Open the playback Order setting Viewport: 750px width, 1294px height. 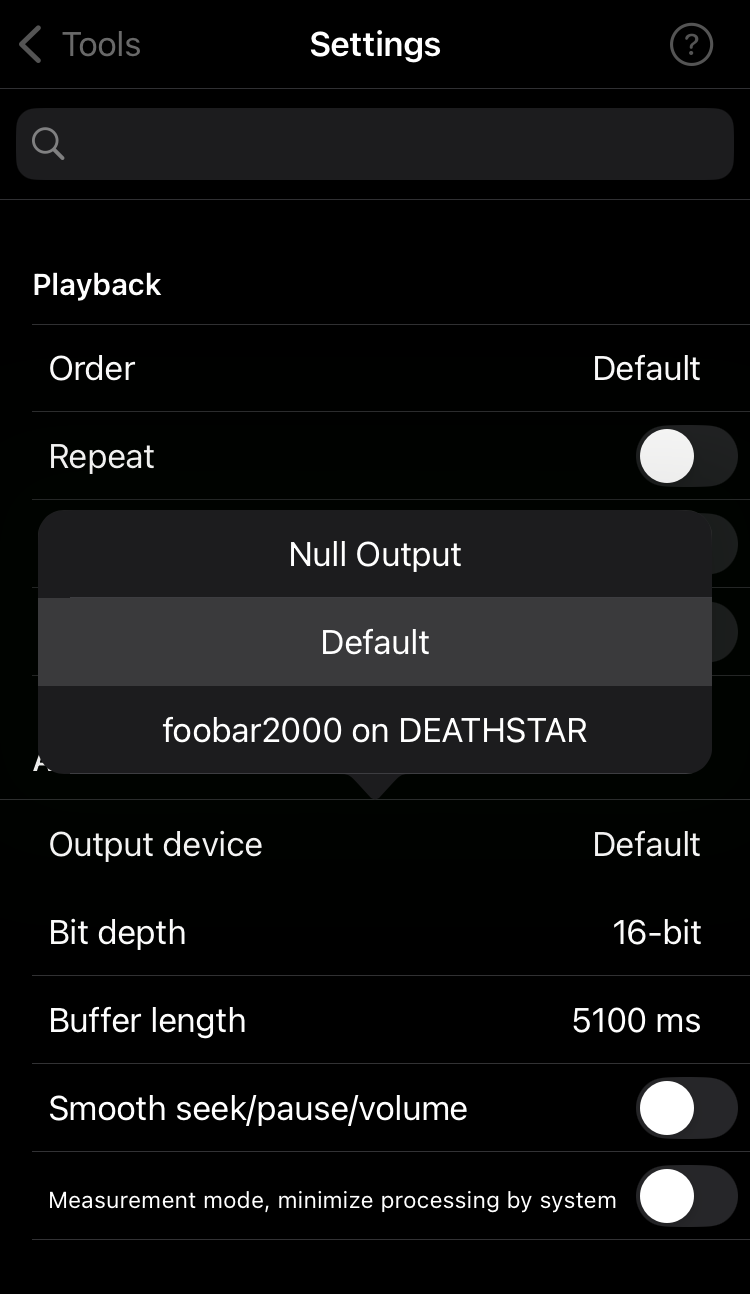(375, 368)
